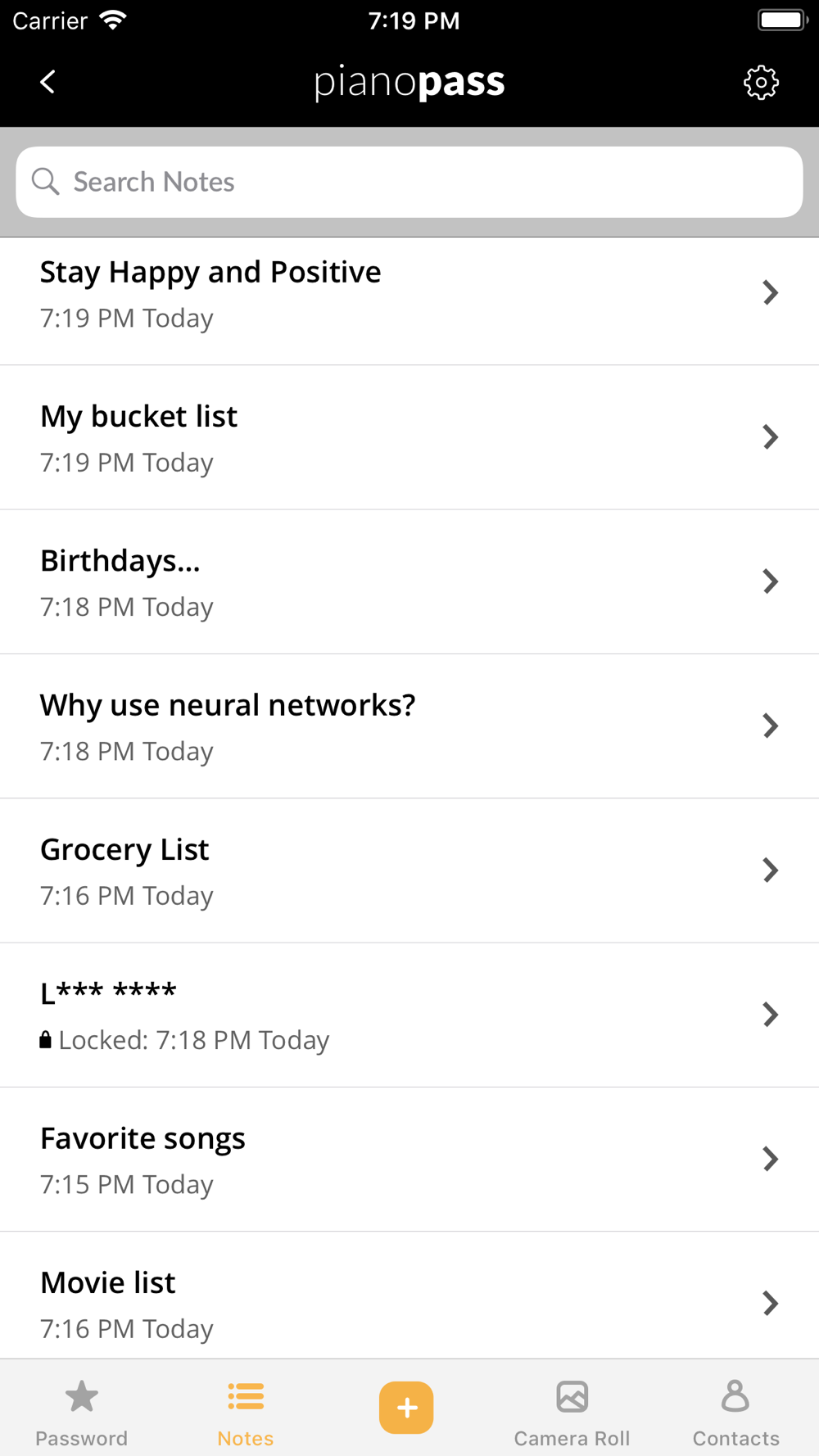The width and height of the screenshot is (819, 1456).
Task: Focus the Search Notes field
Action: pos(409,182)
